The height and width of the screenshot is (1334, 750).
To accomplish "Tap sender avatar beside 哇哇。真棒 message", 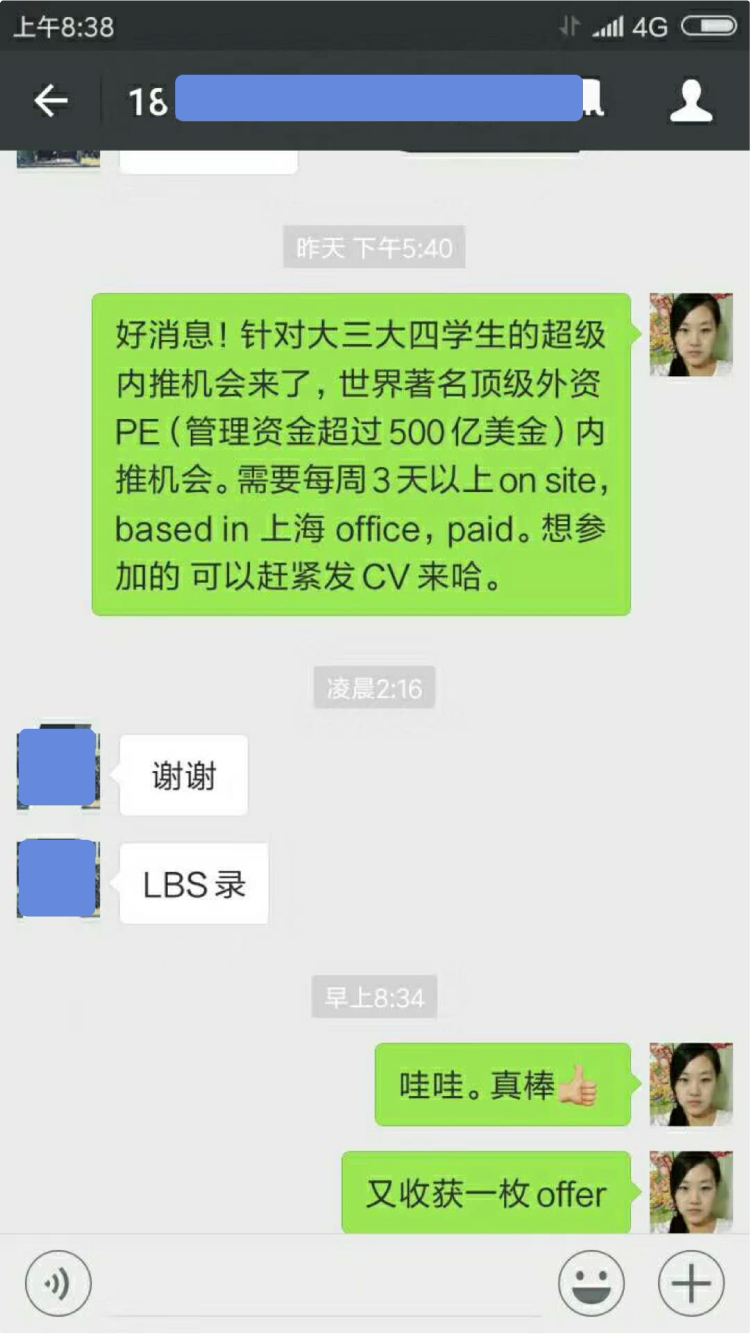I will pyautogui.click(x=691, y=1084).
